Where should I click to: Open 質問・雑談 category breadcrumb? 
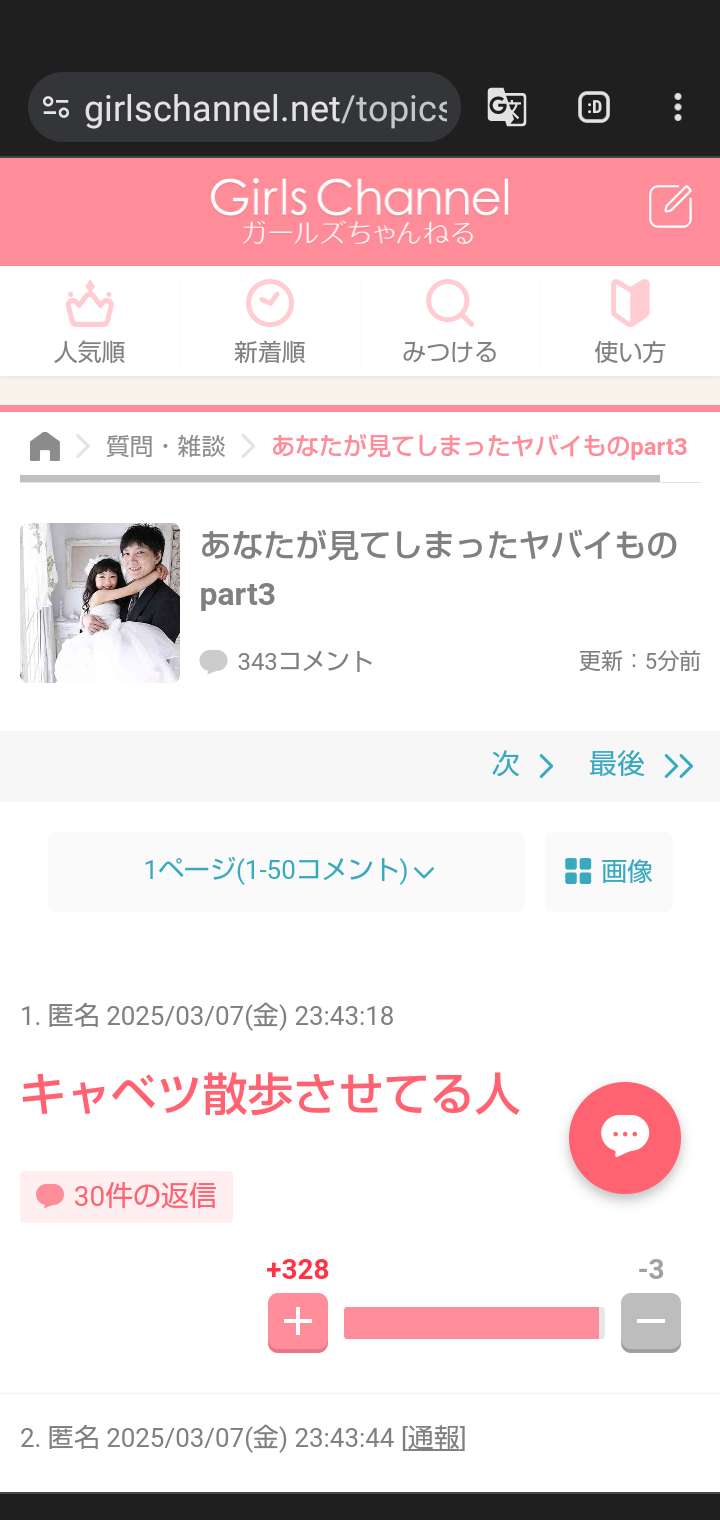click(x=166, y=446)
